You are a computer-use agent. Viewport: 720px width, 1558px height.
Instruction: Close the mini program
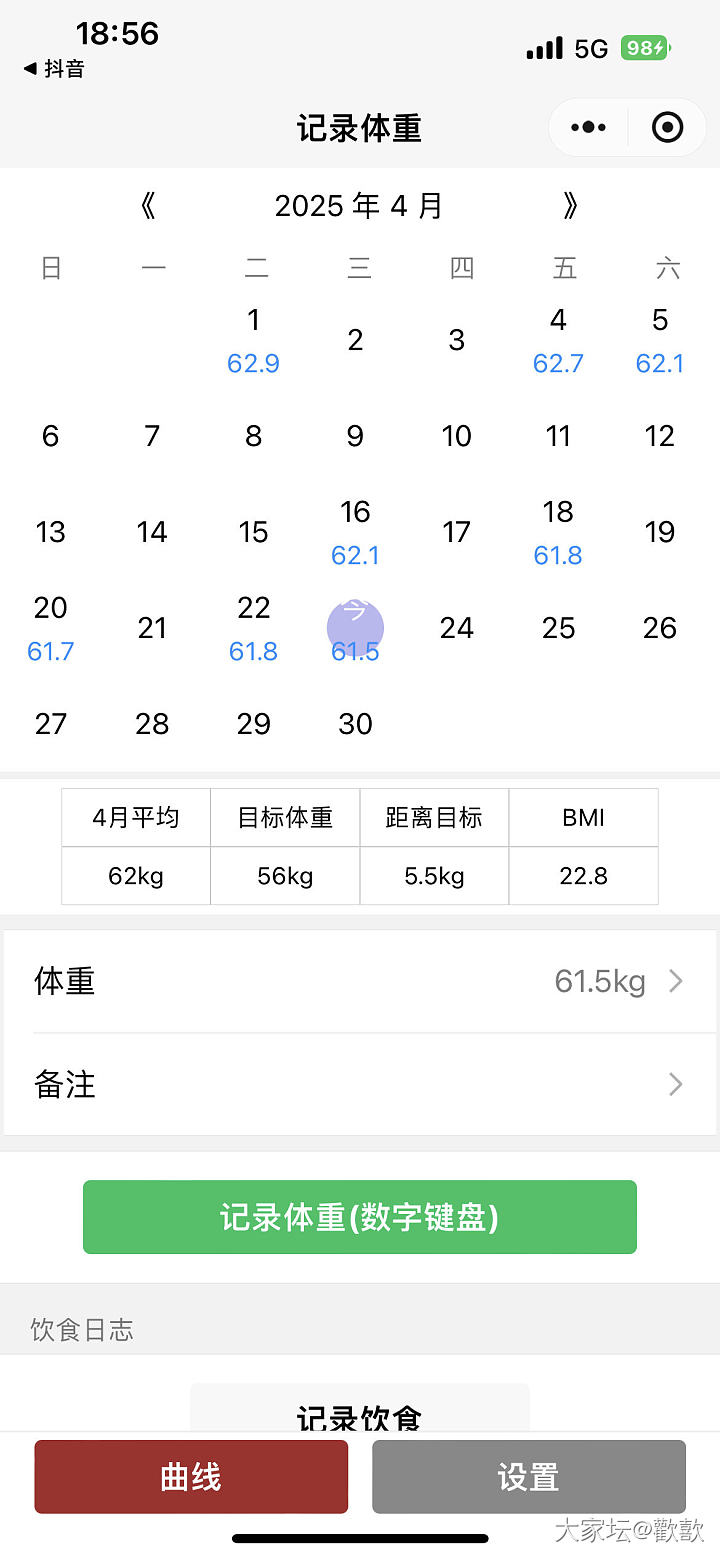(x=667, y=128)
